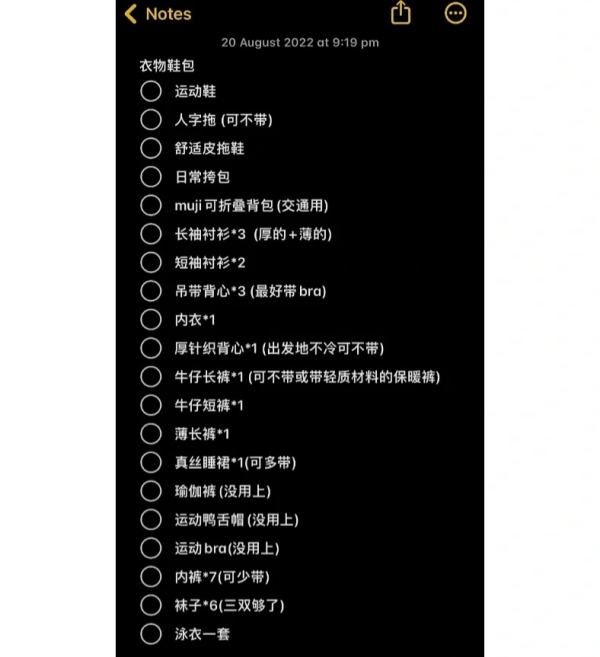Mark 舒适皮拖鞋 as done
This screenshot has height=657, width=600.
151,148
